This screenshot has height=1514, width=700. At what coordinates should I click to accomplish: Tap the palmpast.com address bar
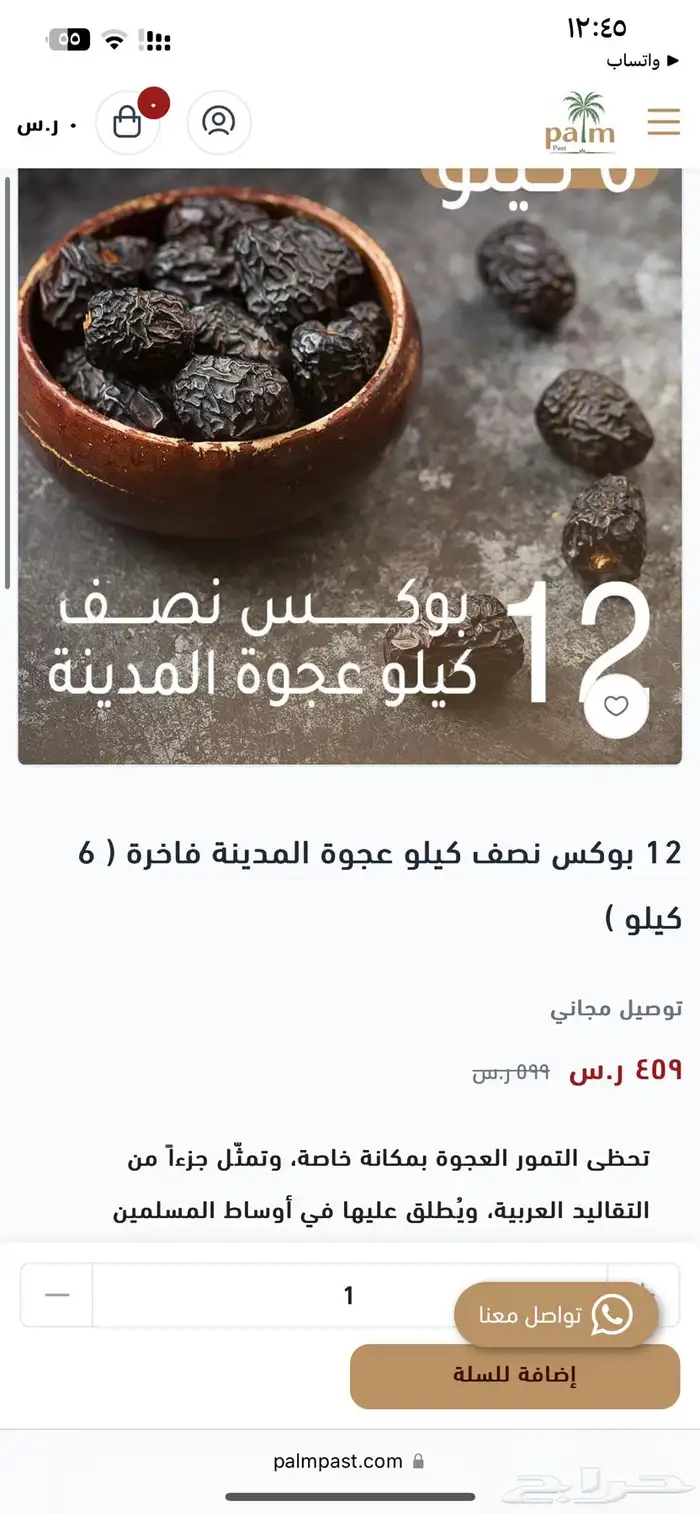tap(349, 1461)
